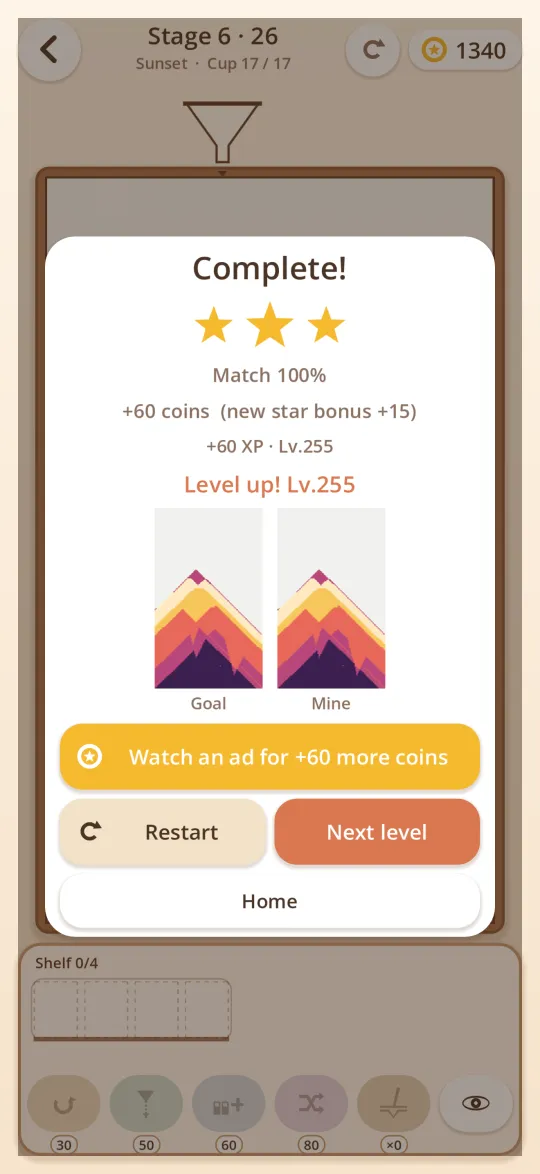Restart the completed stage
The width and height of the screenshot is (540, 1174).
click(x=163, y=832)
